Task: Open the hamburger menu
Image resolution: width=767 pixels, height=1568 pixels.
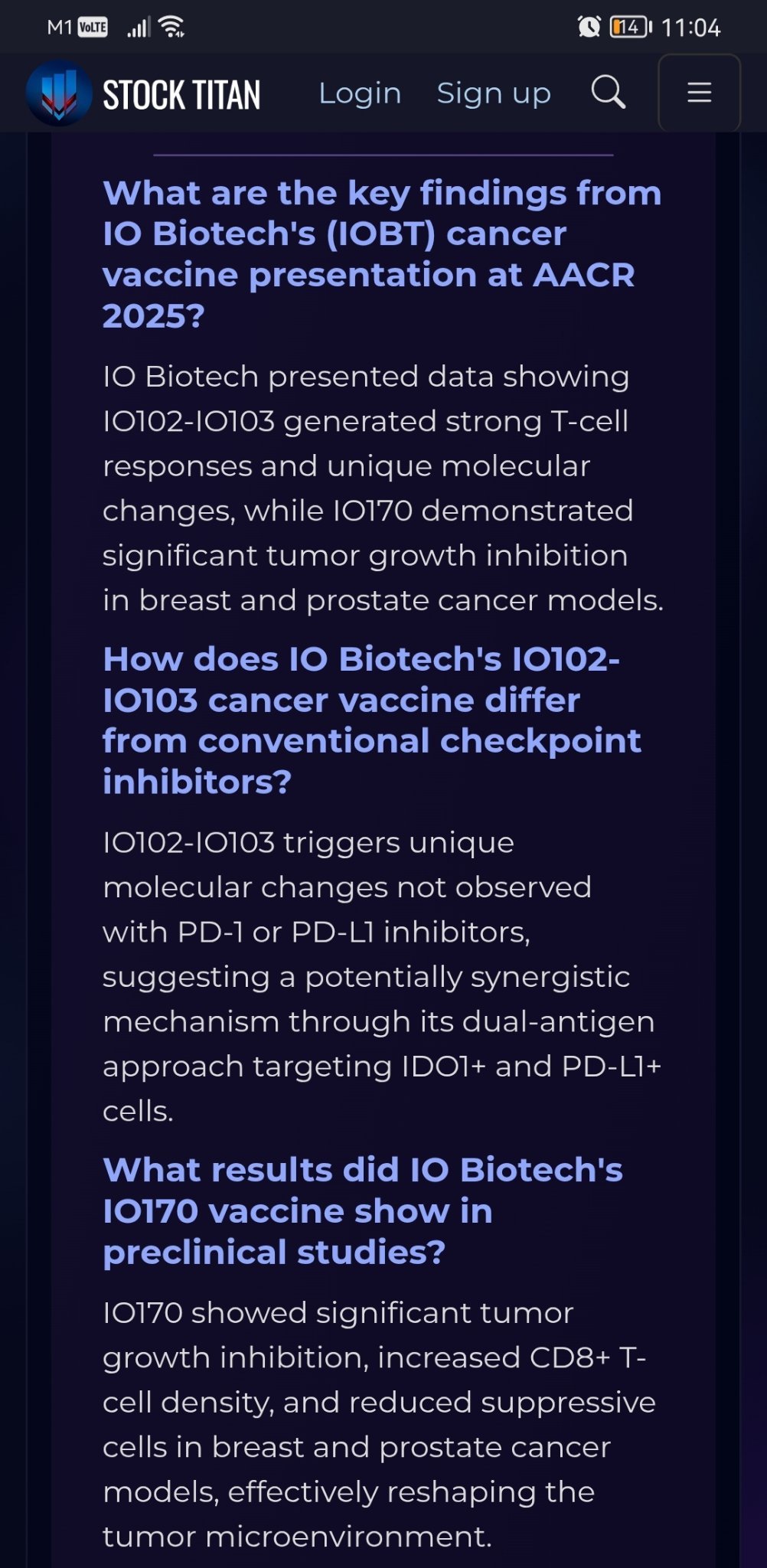Action: (699, 93)
